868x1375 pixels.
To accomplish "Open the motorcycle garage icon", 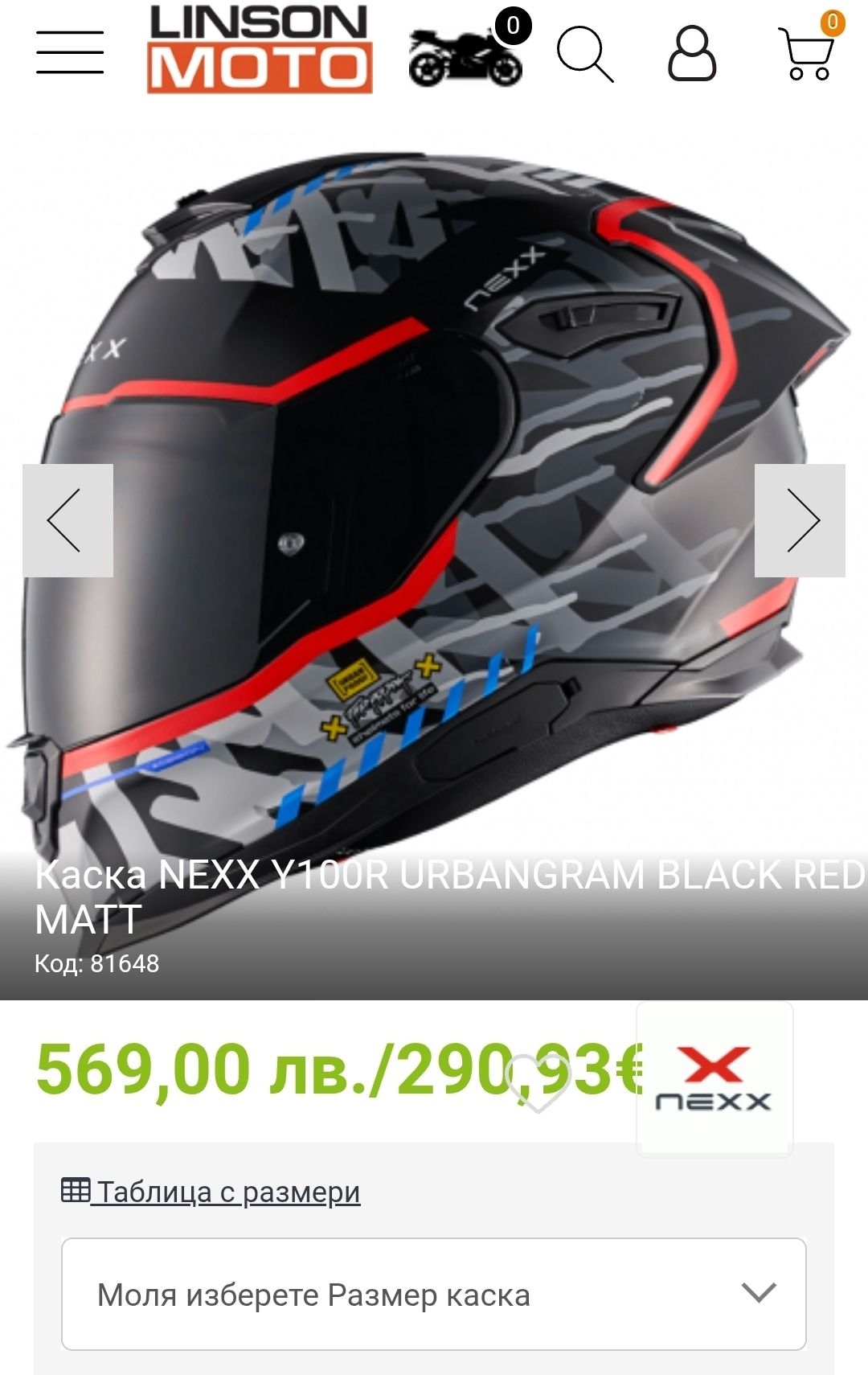I will (466, 55).
